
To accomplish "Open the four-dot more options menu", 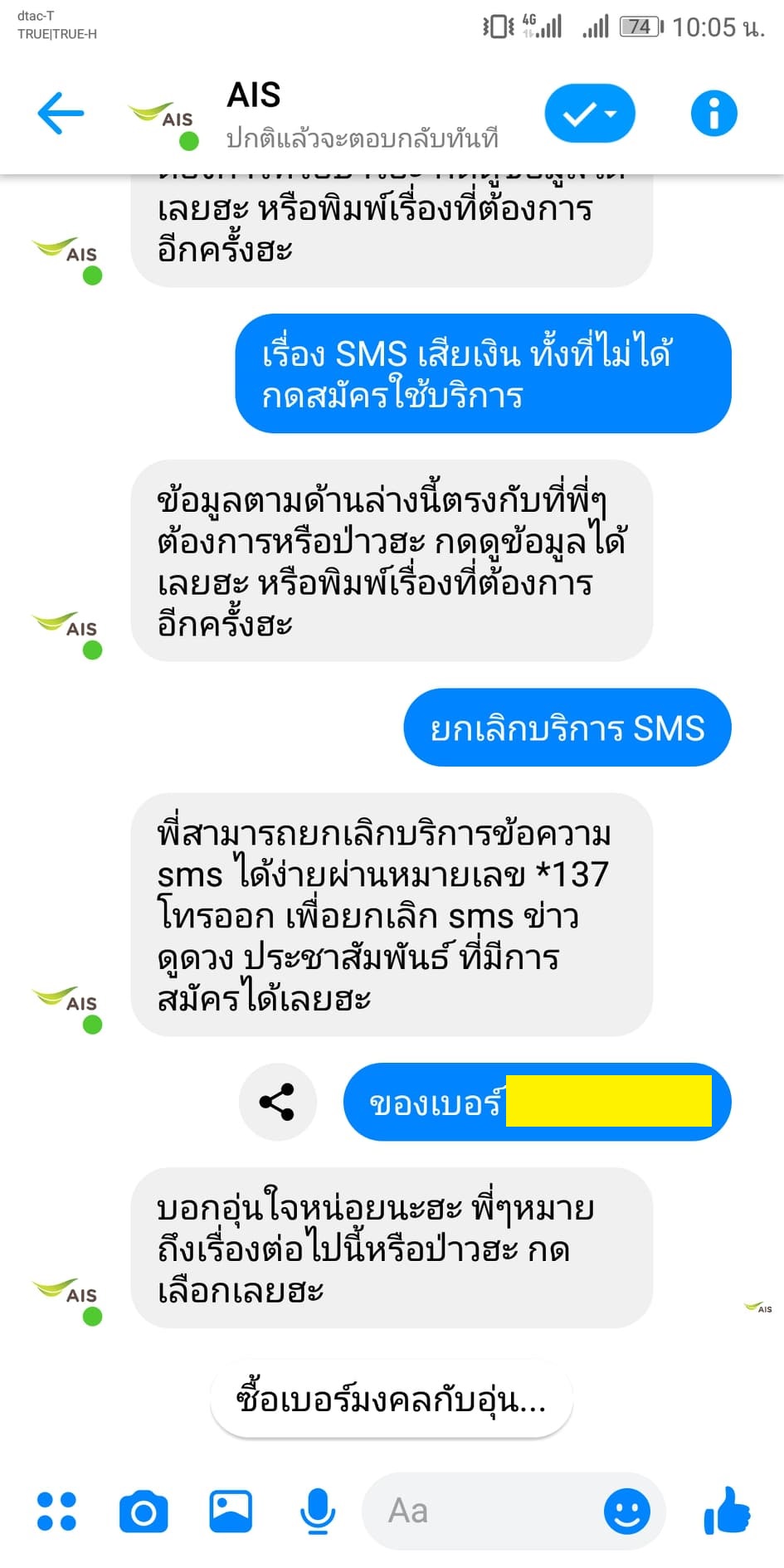I will pos(56,1511).
